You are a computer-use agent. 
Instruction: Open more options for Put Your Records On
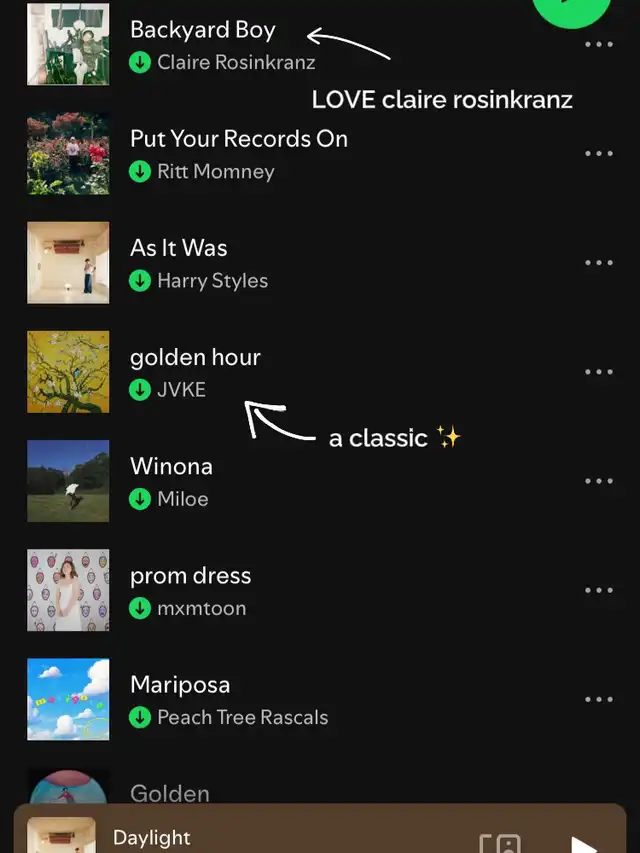coord(598,154)
